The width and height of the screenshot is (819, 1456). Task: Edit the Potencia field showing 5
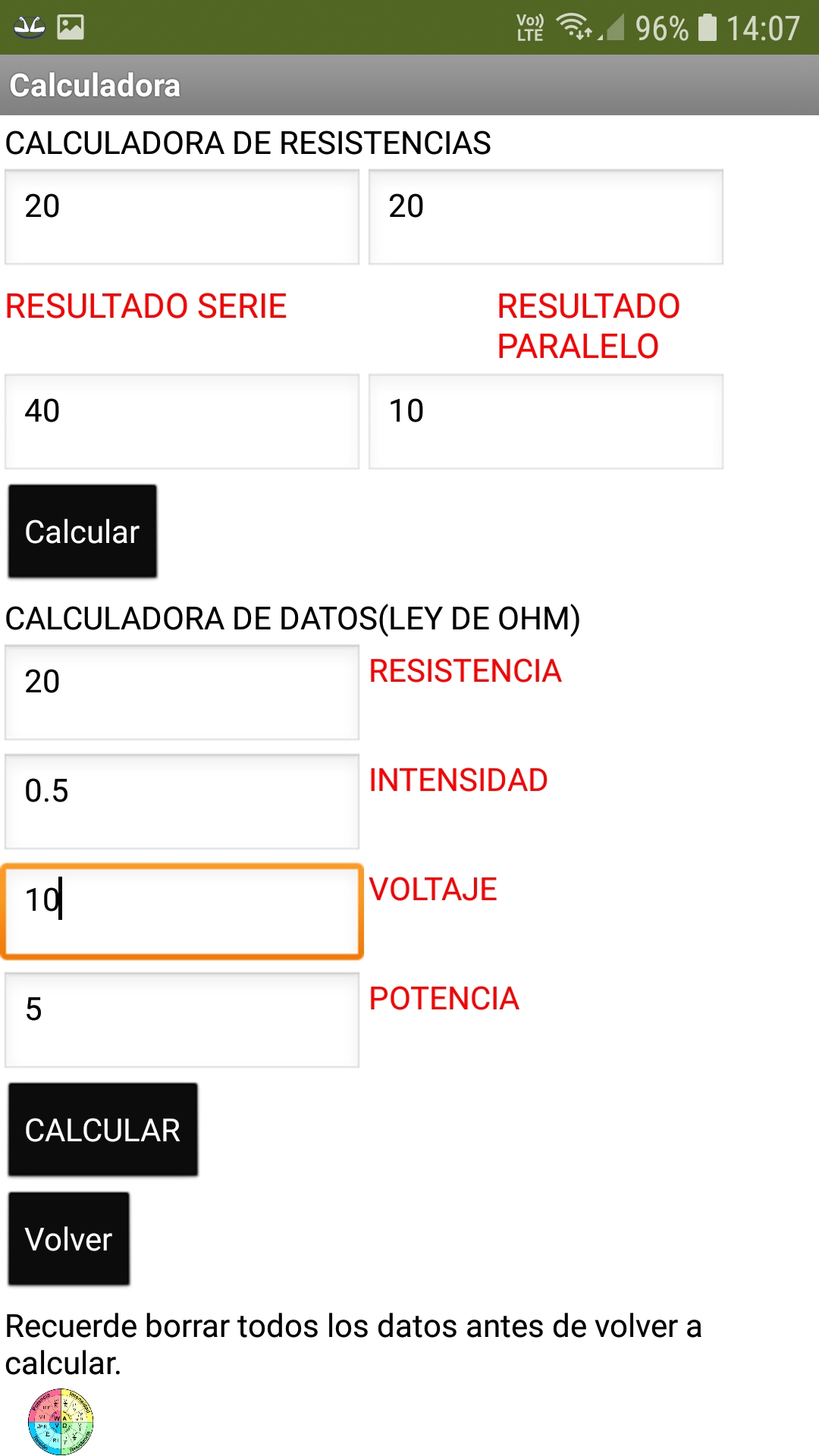click(x=182, y=1020)
